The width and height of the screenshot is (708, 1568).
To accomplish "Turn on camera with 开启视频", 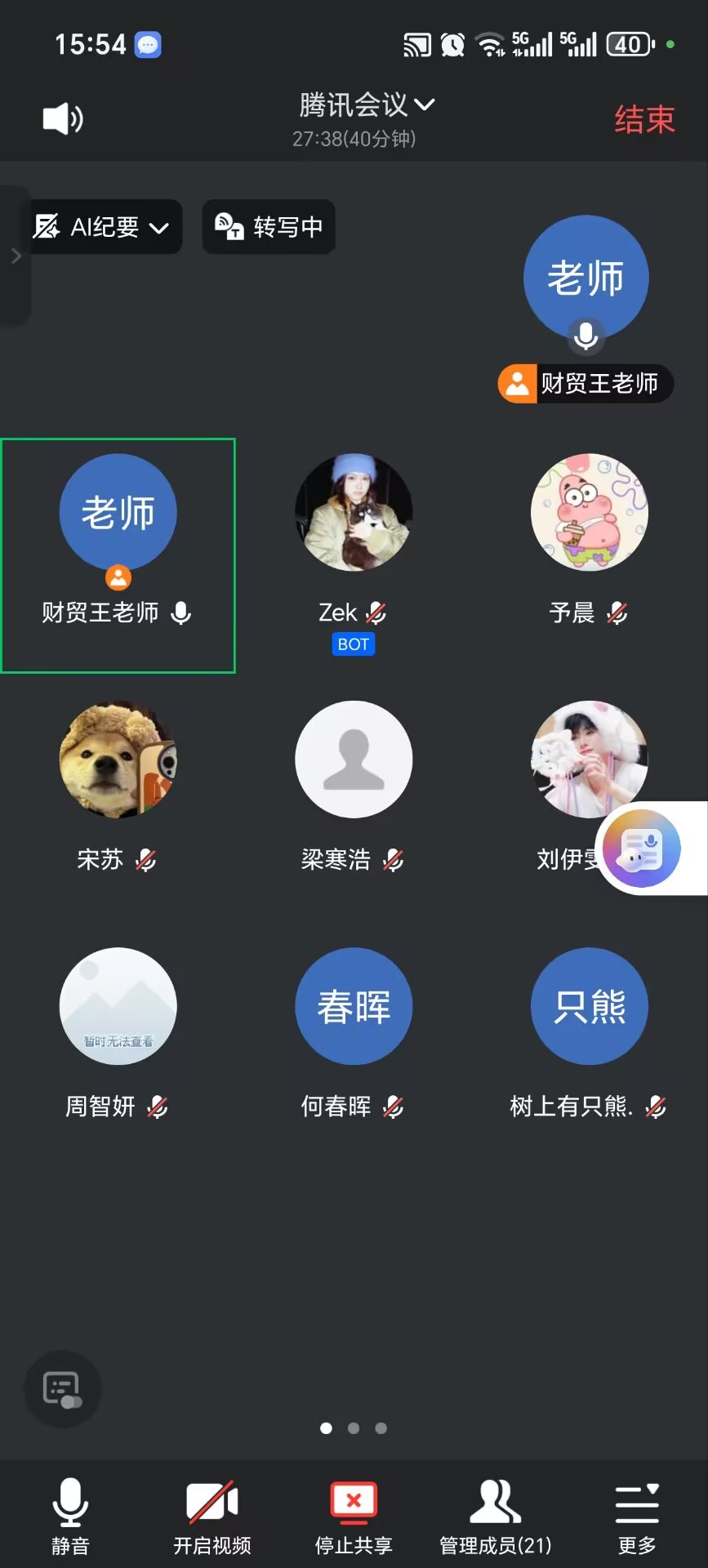I will click(x=212, y=1516).
